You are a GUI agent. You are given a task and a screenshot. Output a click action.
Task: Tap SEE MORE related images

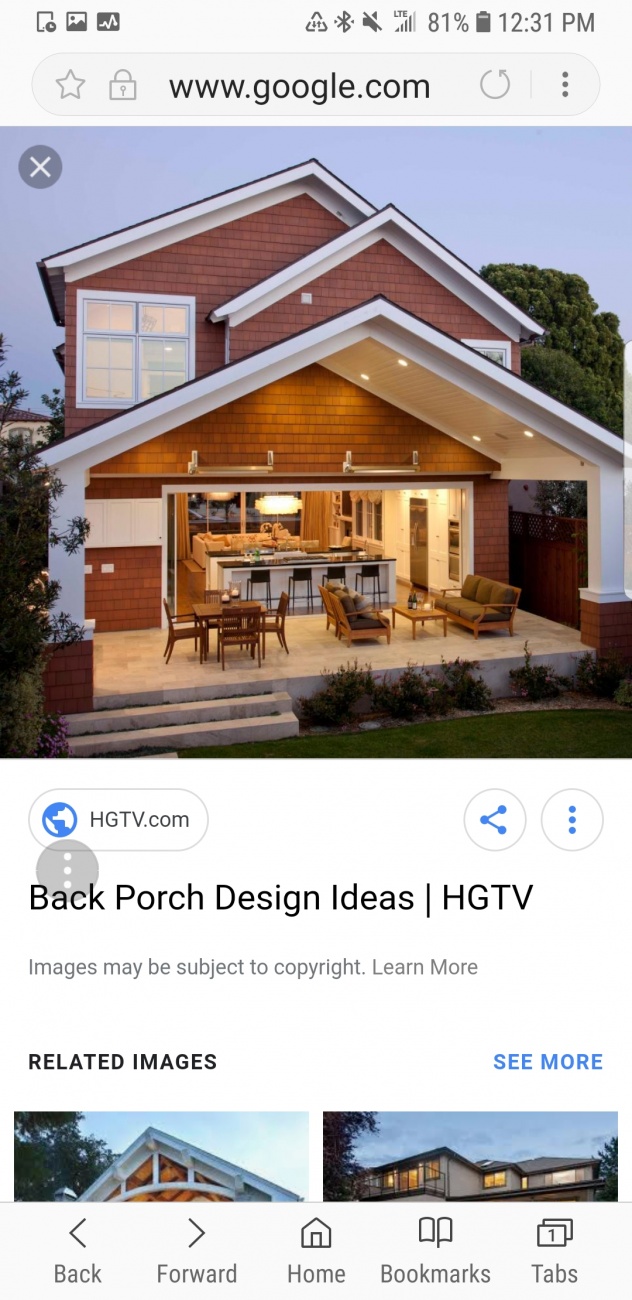[548, 1062]
